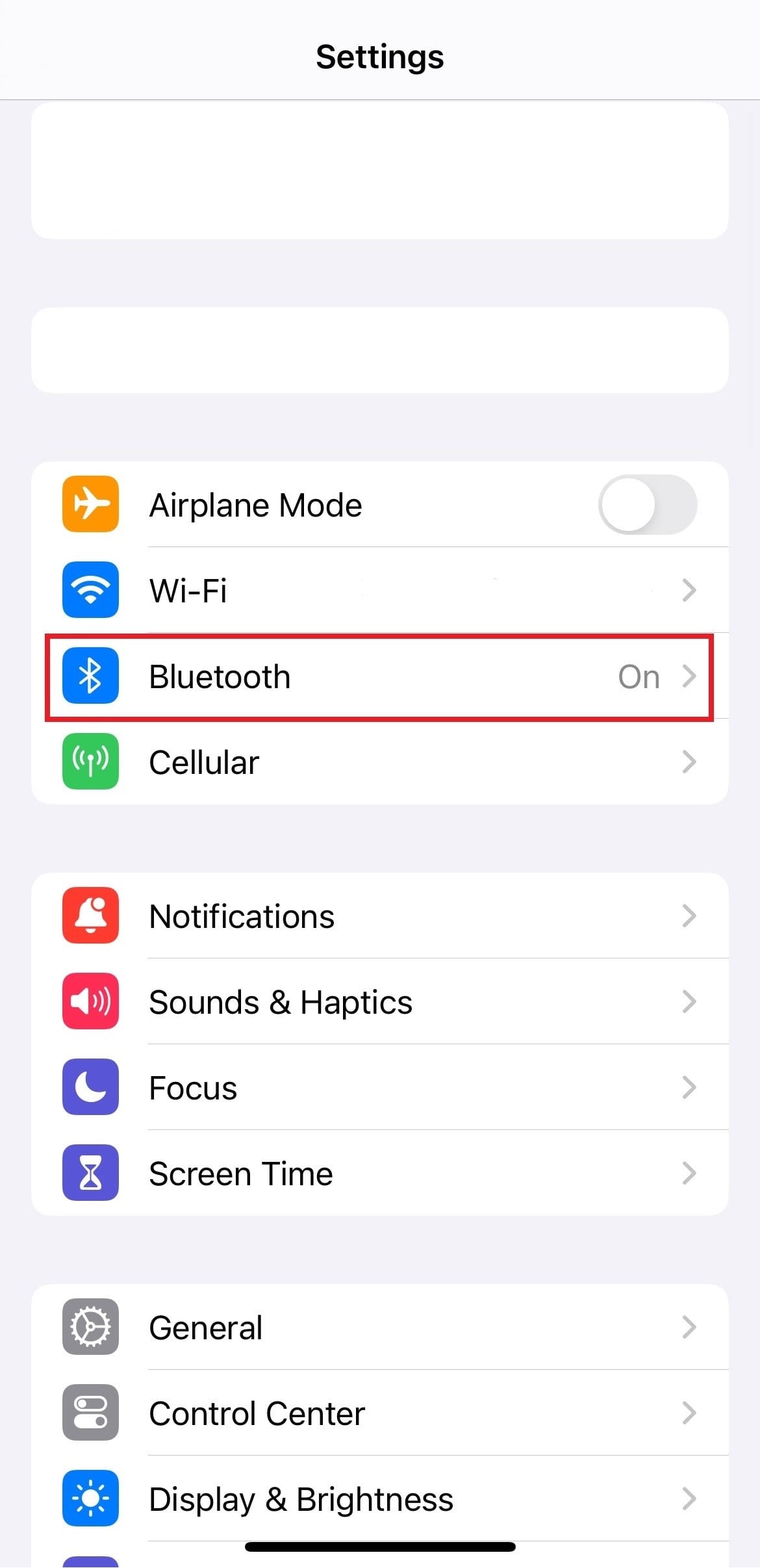Open Focus settings
The height and width of the screenshot is (1568, 760).
(379, 1087)
